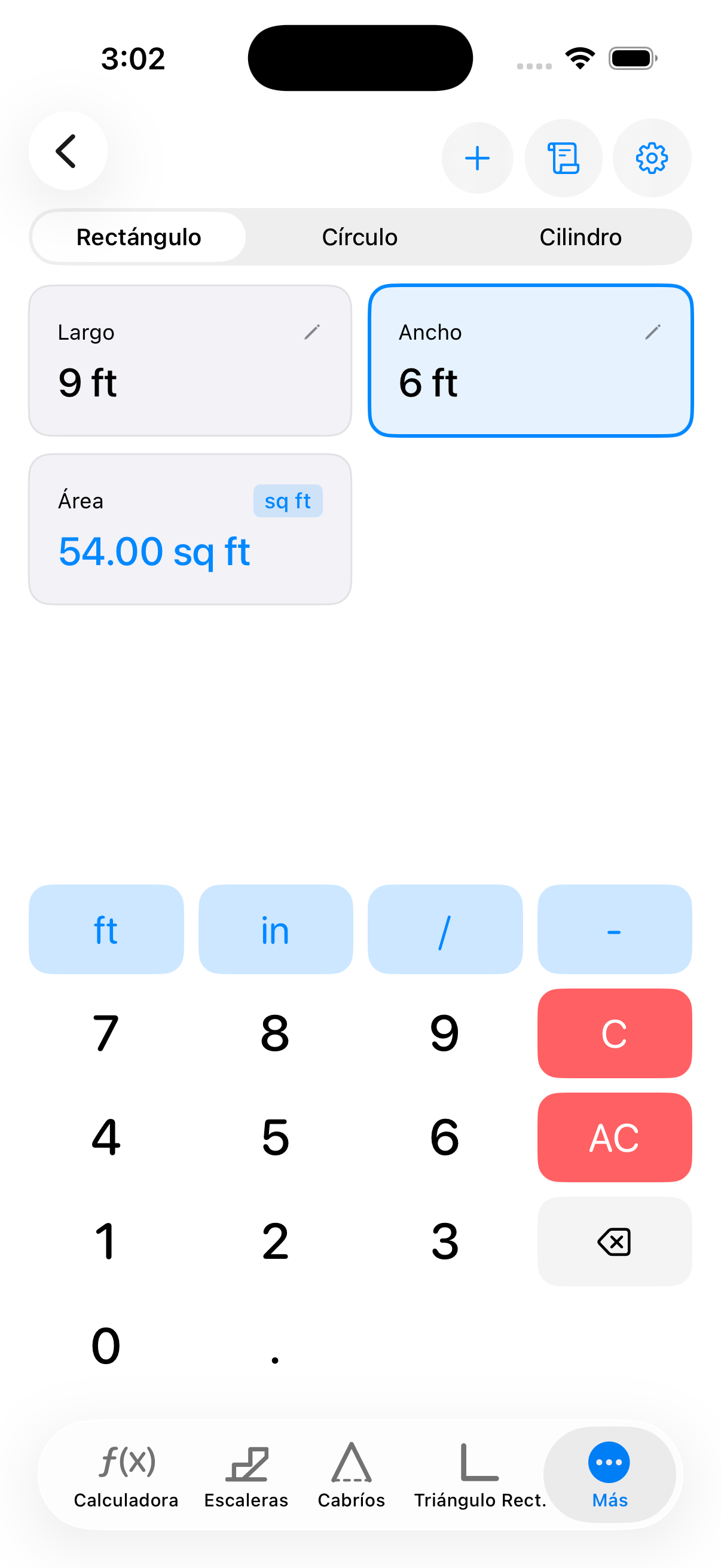The image size is (721, 1568).
Task: Add a new calculation with the plus icon
Action: pos(476,158)
